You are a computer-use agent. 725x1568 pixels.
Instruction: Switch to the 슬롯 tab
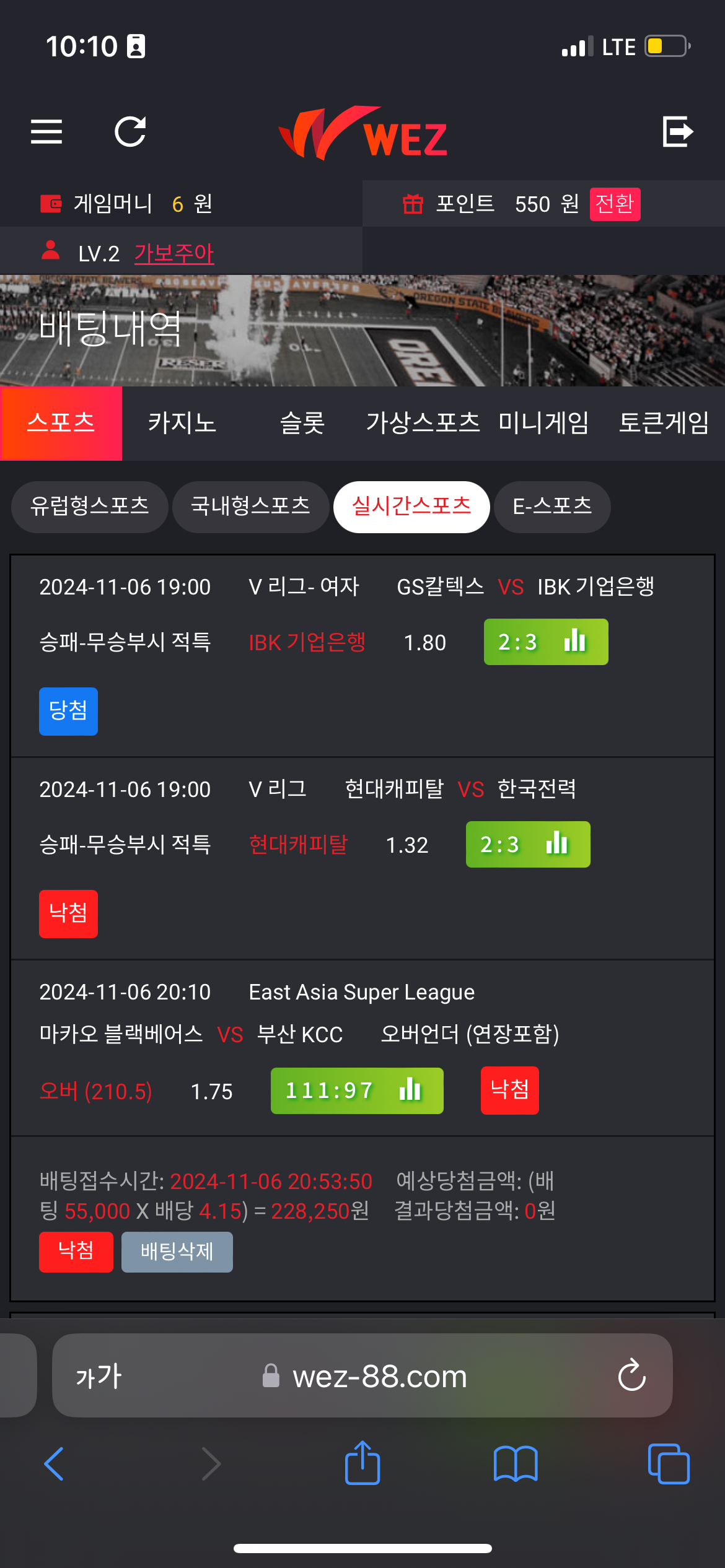click(302, 424)
